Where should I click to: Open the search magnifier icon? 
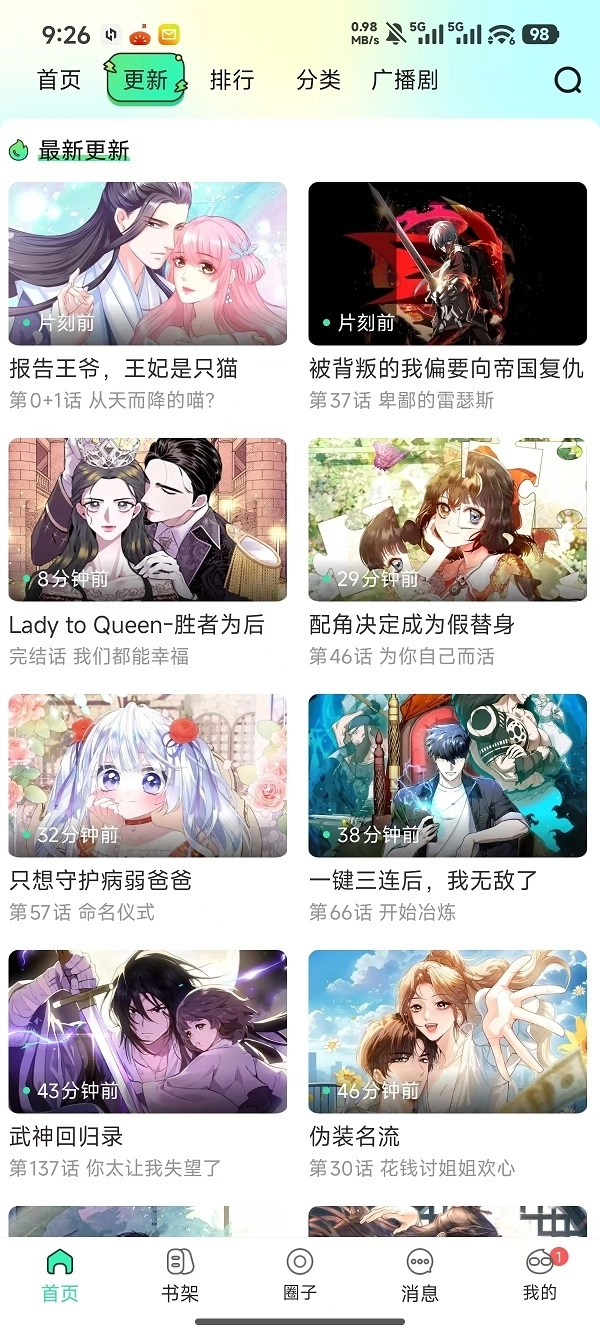[x=568, y=81]
